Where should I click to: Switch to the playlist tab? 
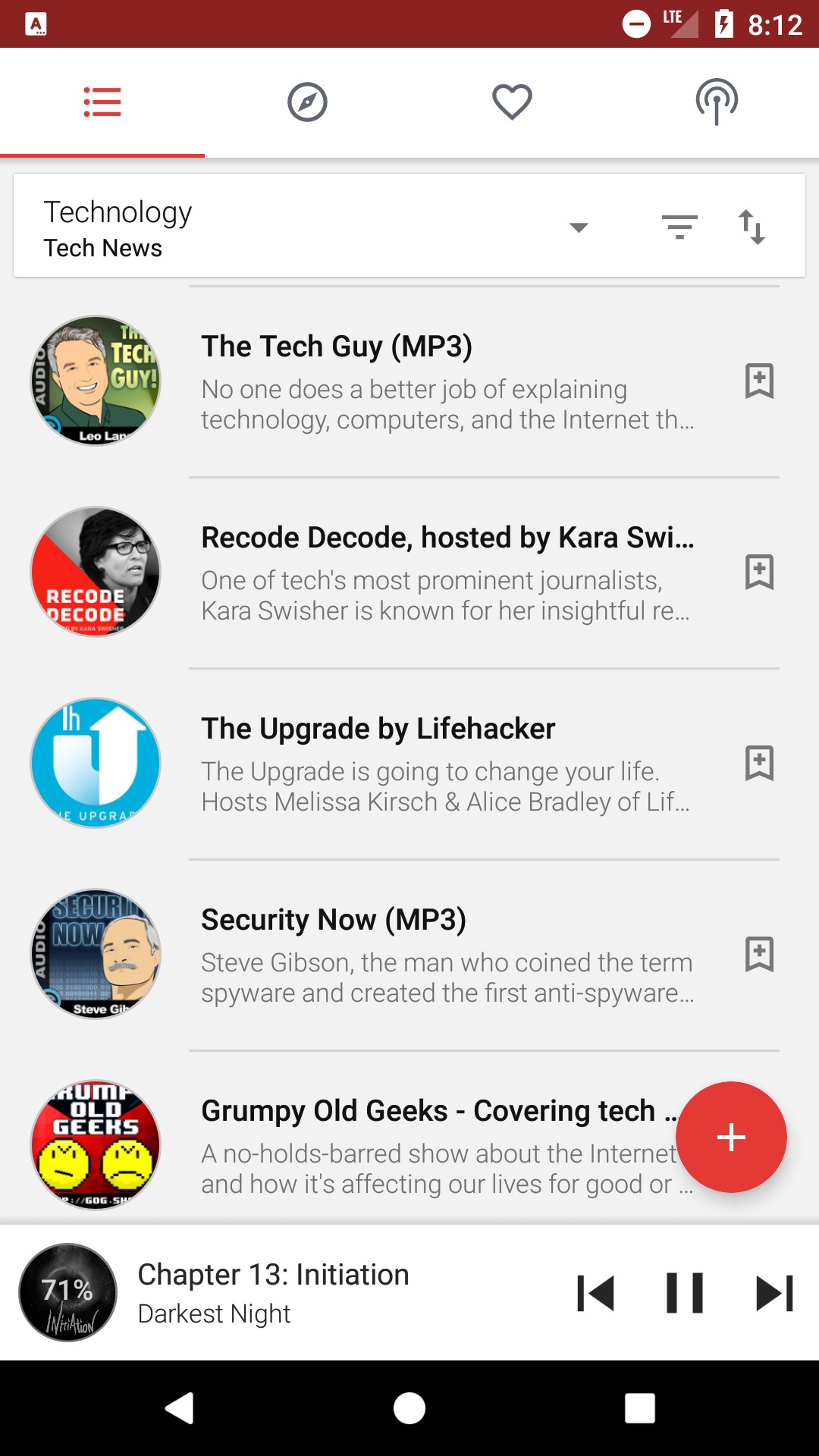click(x=102, y=102)
